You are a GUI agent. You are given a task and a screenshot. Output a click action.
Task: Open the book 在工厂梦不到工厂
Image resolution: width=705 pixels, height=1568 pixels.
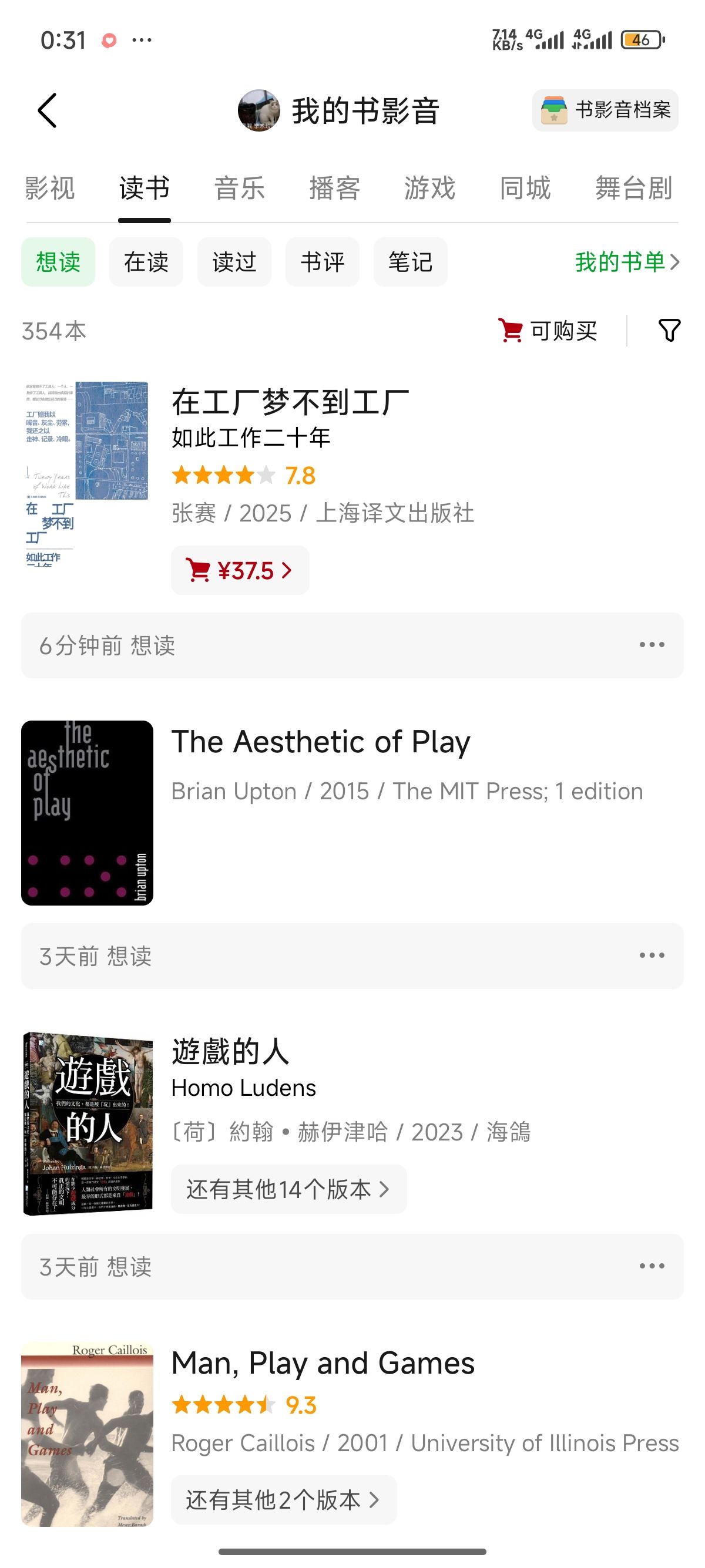coord(290,402)
